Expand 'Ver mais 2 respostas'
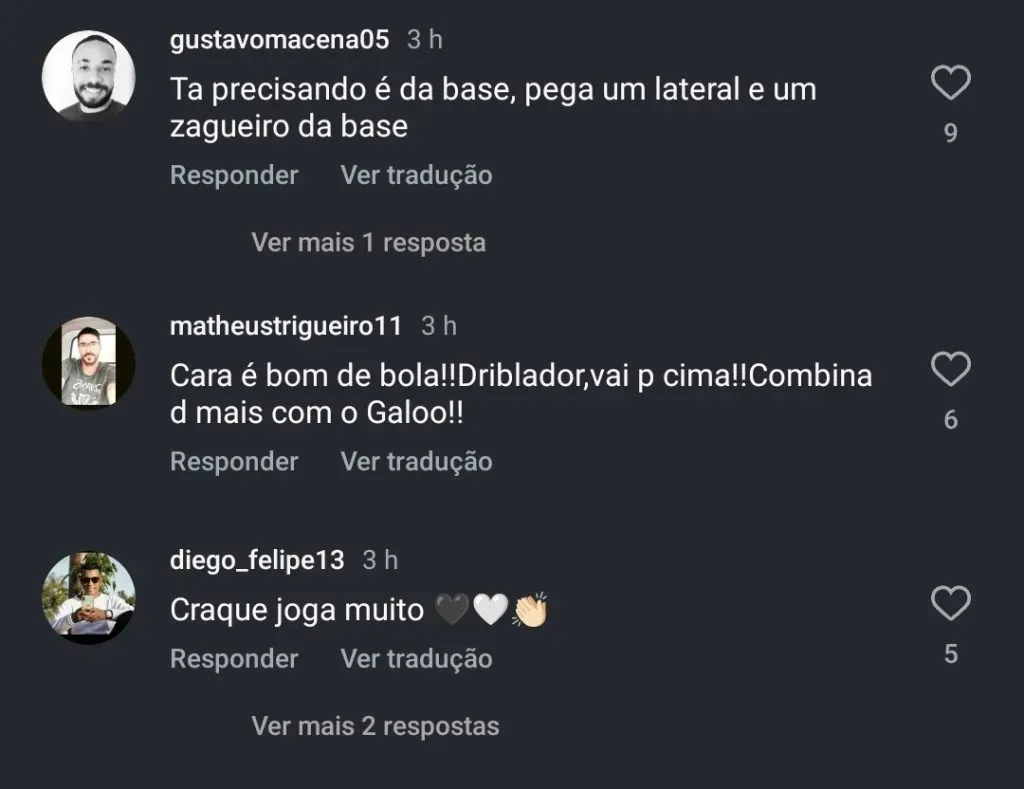Screen dimensions: 1024x789 tap(375, 726)
